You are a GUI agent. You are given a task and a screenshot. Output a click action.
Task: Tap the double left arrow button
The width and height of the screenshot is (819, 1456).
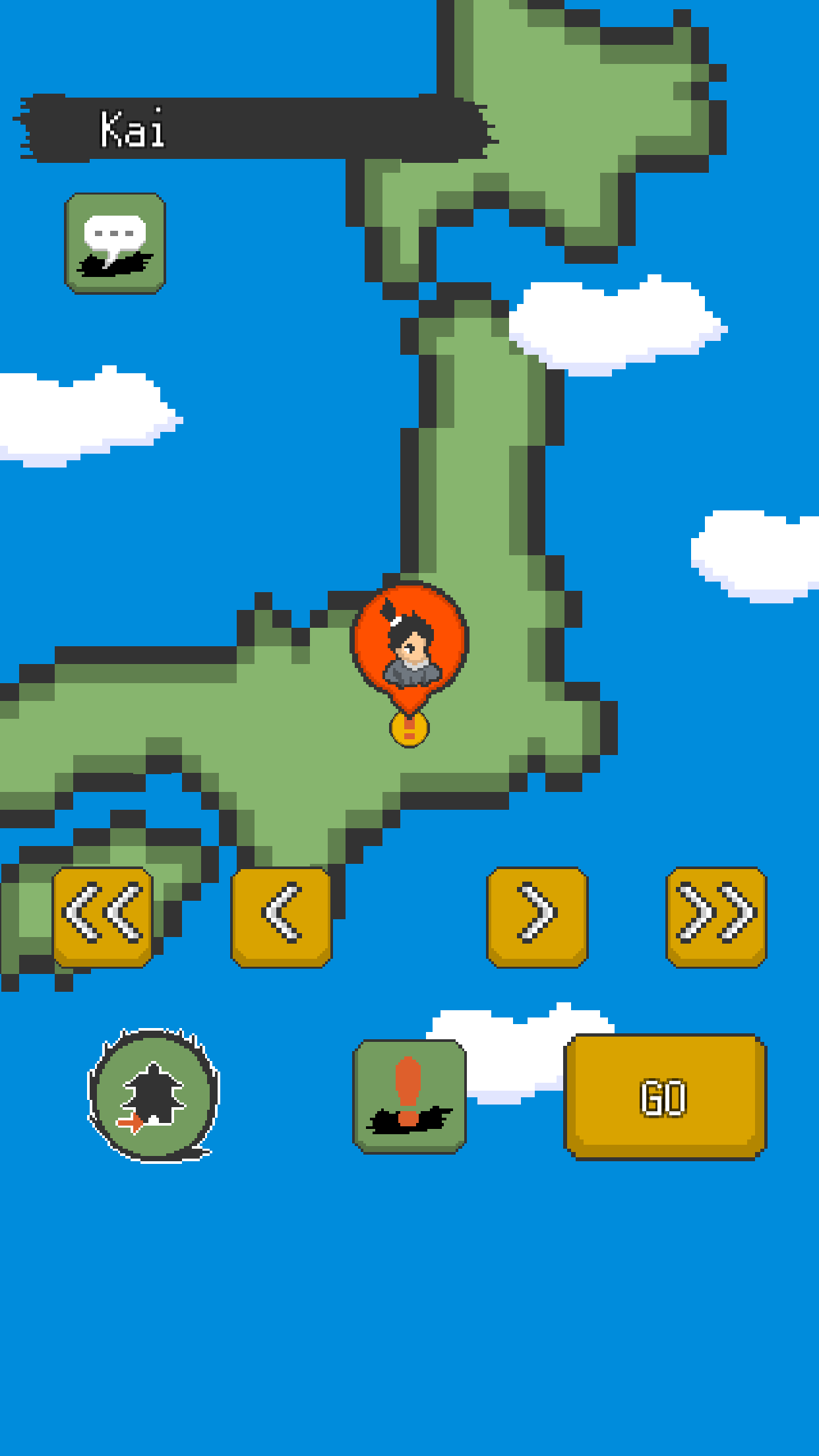tap(103, 917)
